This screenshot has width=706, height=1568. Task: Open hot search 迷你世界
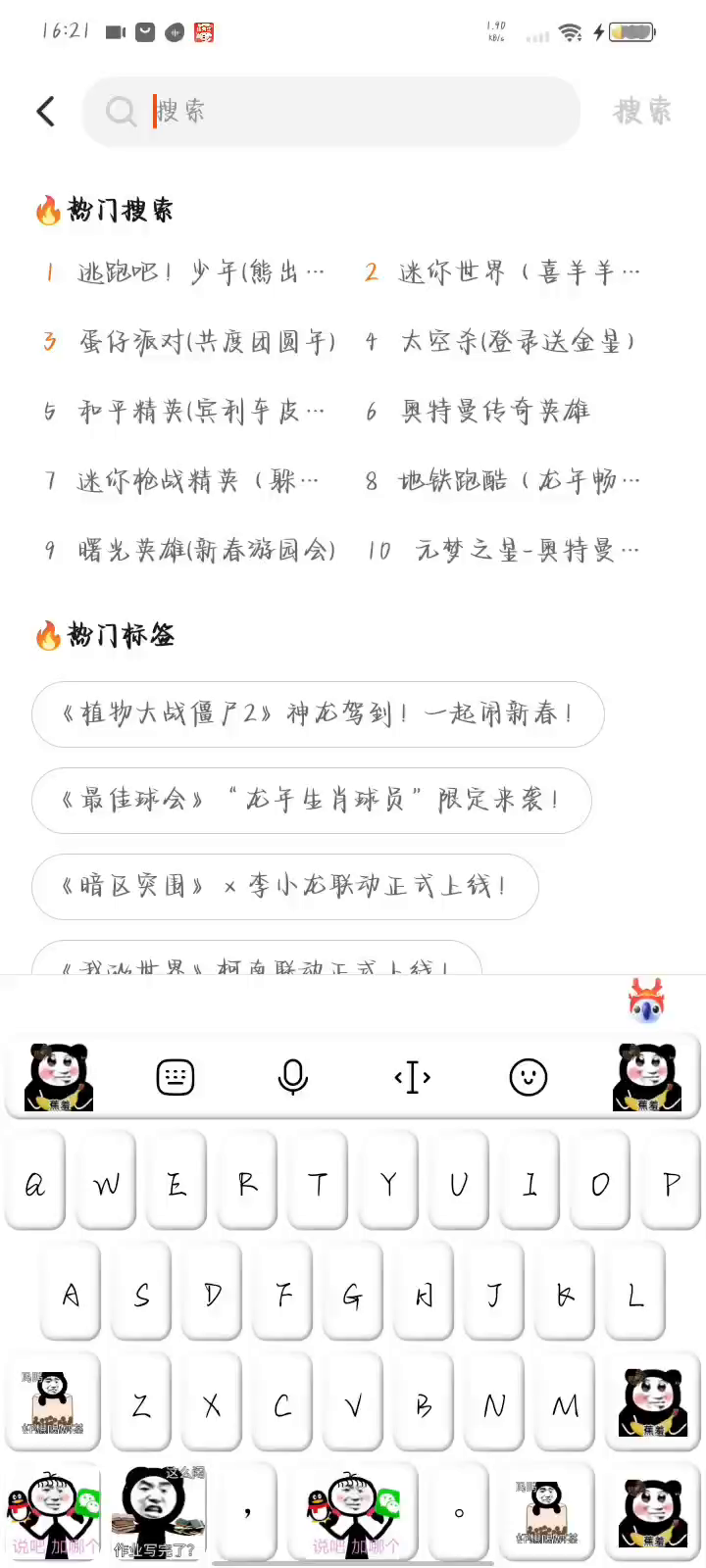point(520,271)
